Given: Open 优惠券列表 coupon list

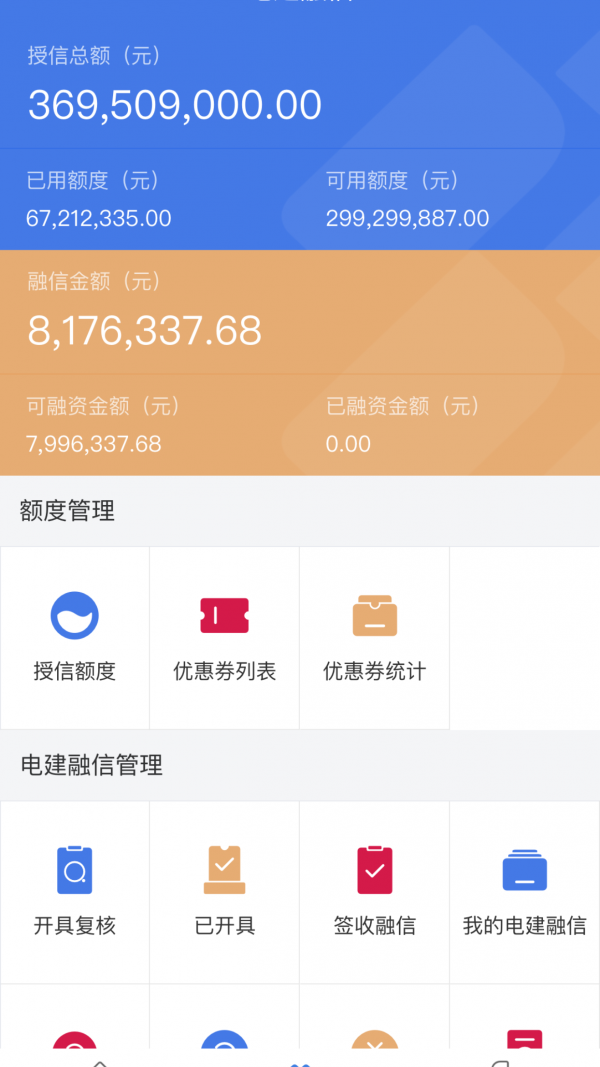Looking at the screenshot, I should pyautogui.click(x=225, y=637).
